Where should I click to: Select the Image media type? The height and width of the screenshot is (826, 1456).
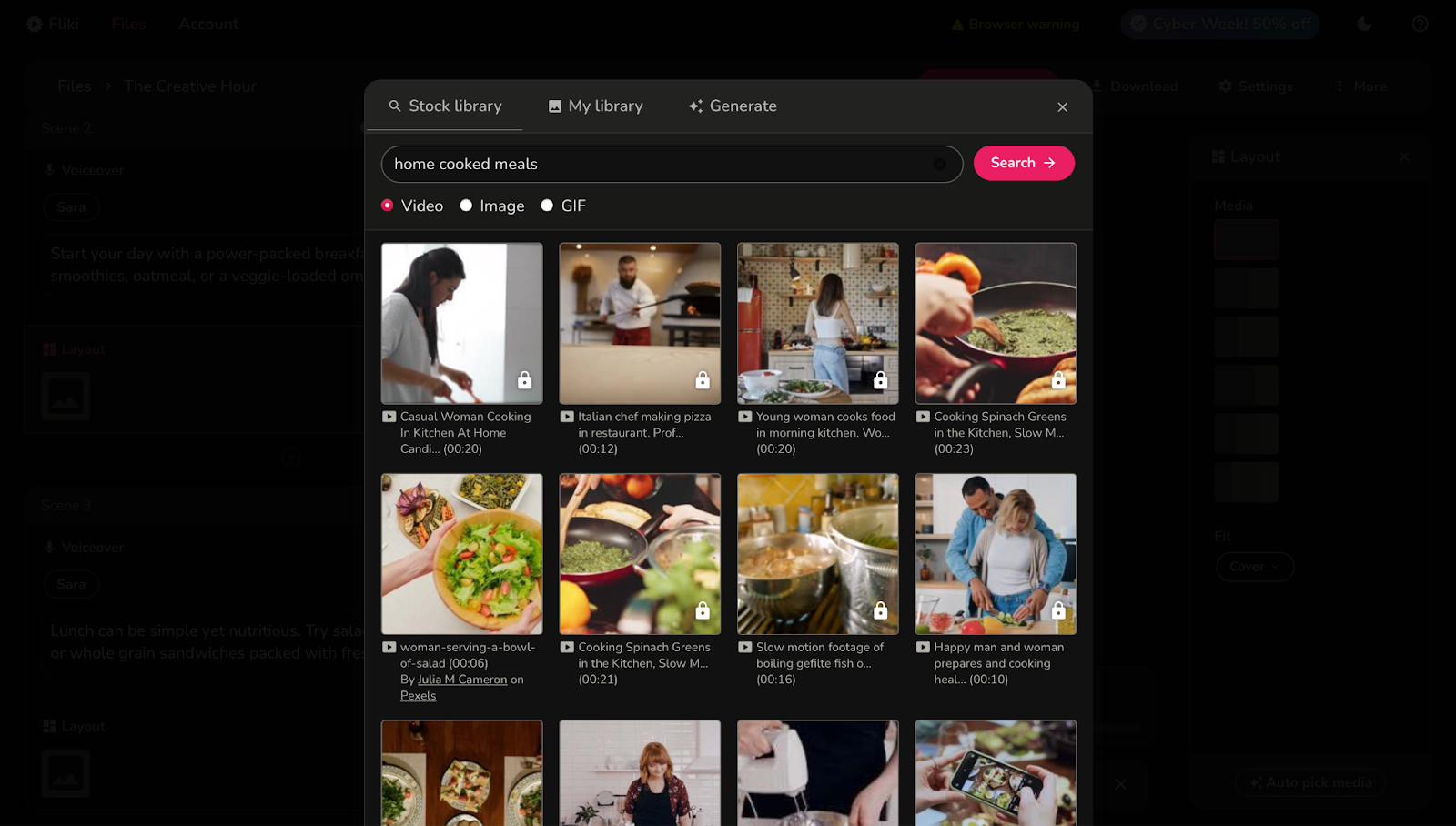(467, 206)
